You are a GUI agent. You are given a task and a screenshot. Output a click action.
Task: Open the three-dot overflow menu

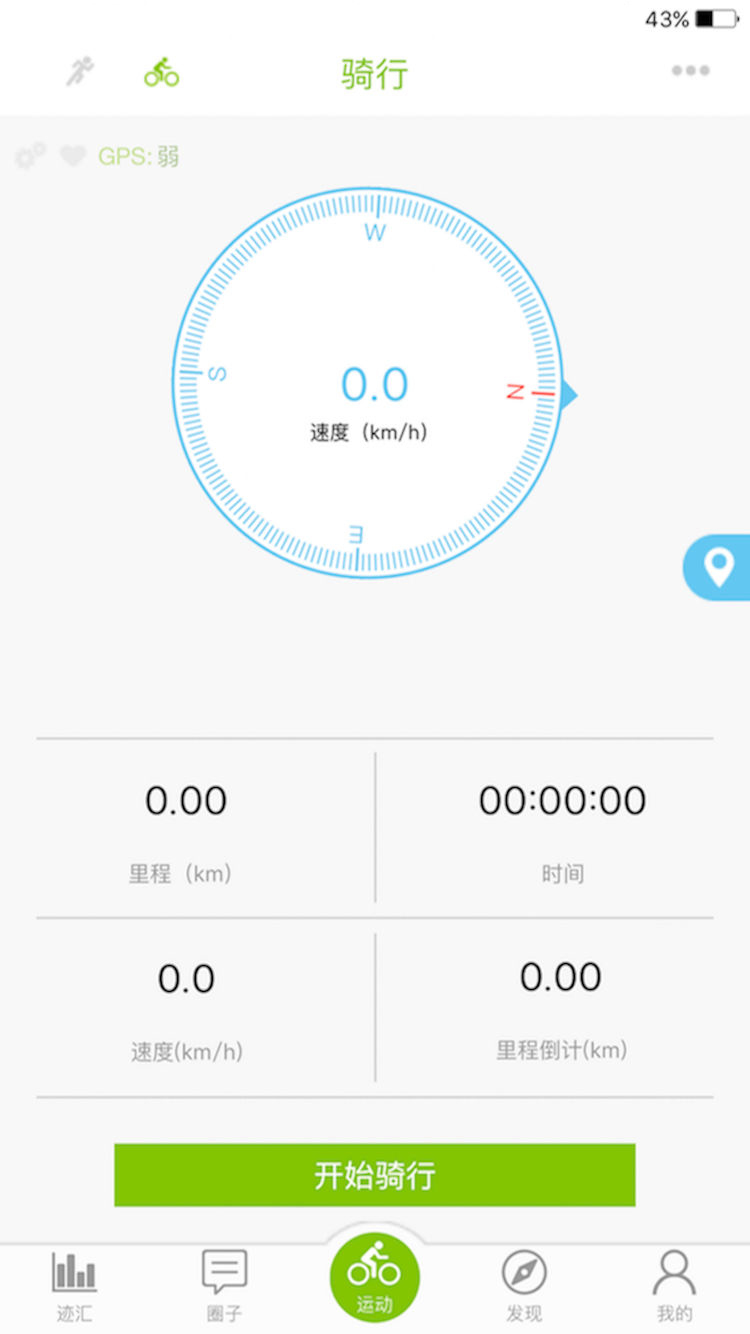(690, 71)
